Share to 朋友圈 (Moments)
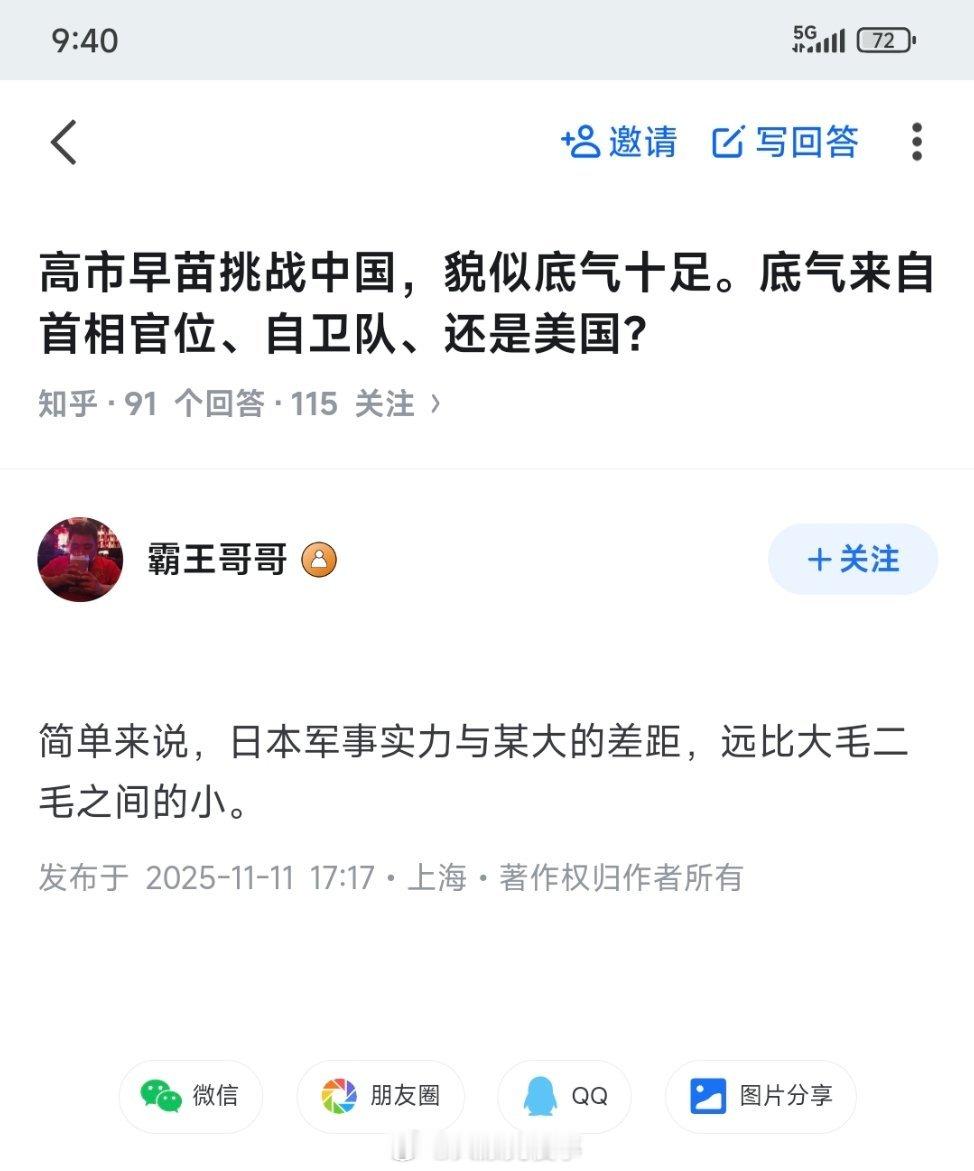 [380, 1096]
